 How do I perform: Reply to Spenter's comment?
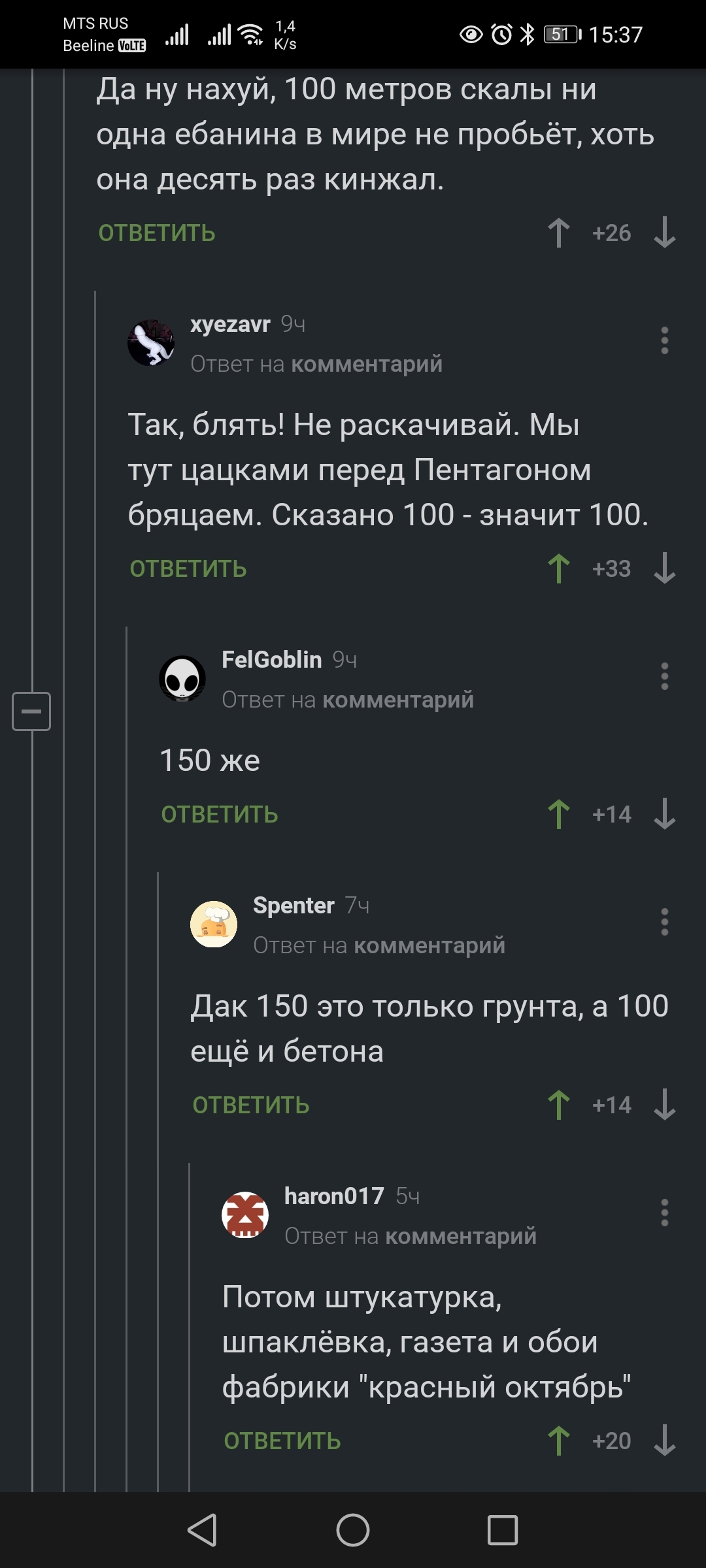pyautogui.click(x=251, y=1105)
